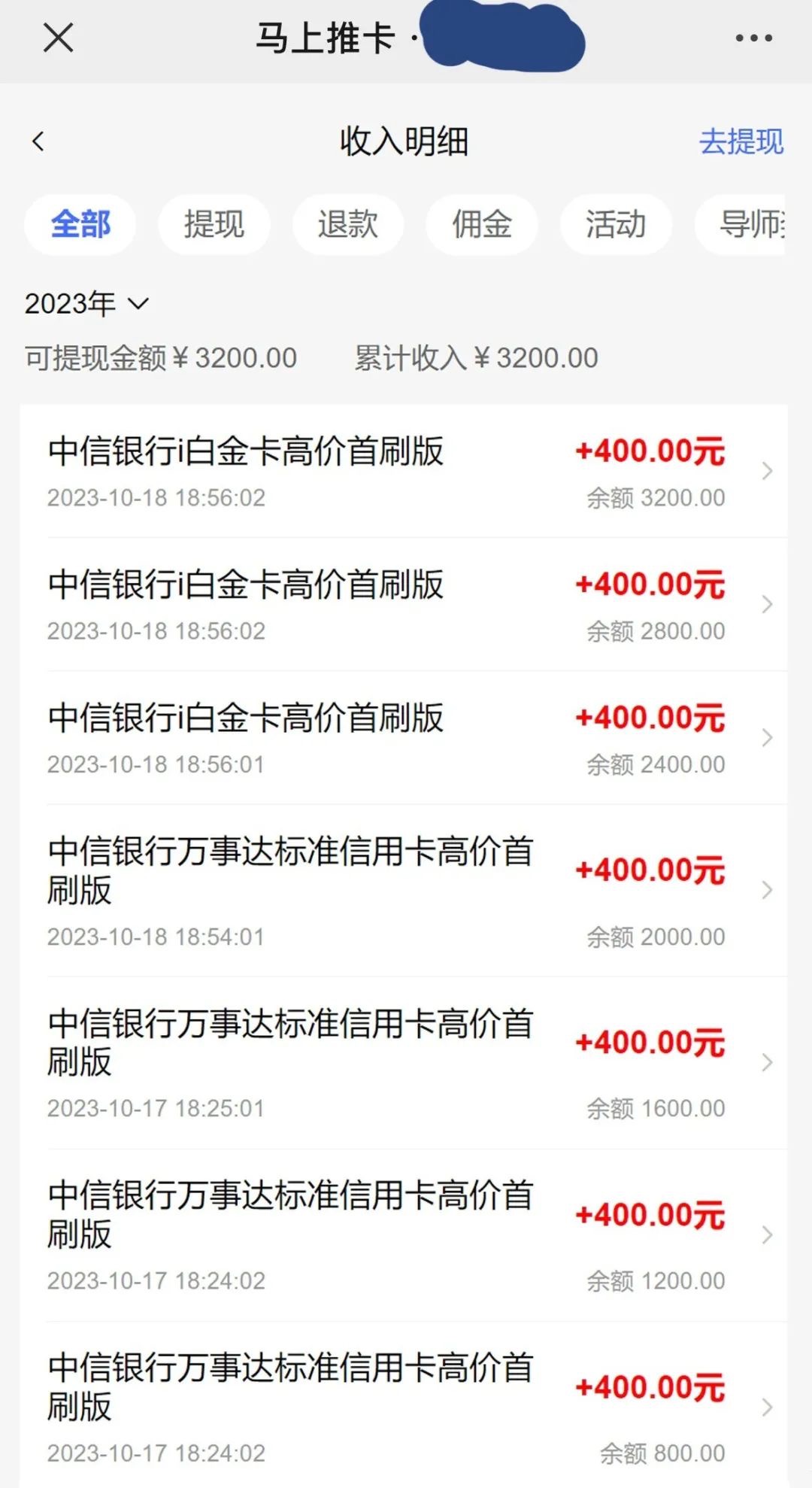Open detail chevron of record at 18:24:02
812x1488 pixels.
point(768,1234)
